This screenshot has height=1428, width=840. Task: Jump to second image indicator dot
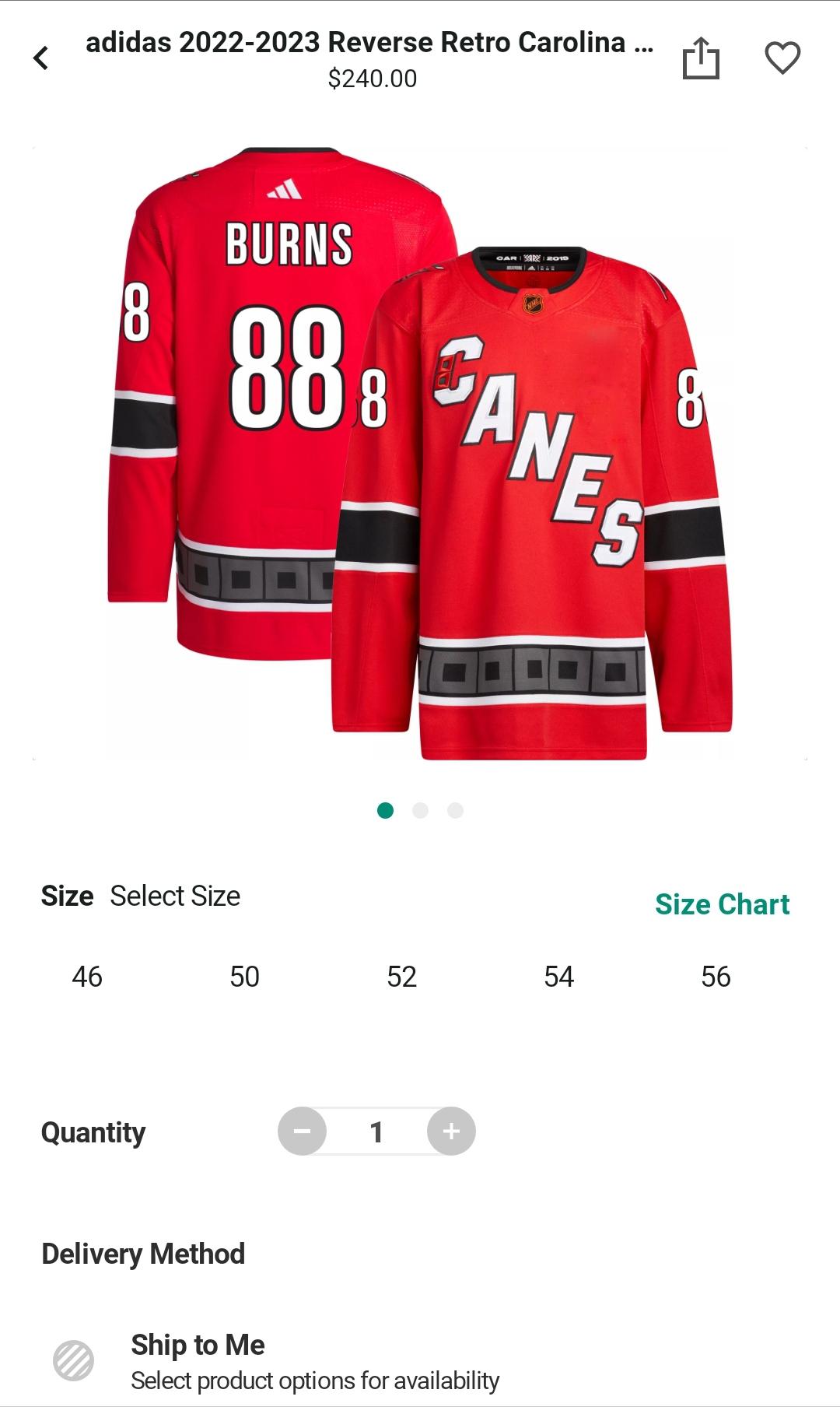coord(420,811)
